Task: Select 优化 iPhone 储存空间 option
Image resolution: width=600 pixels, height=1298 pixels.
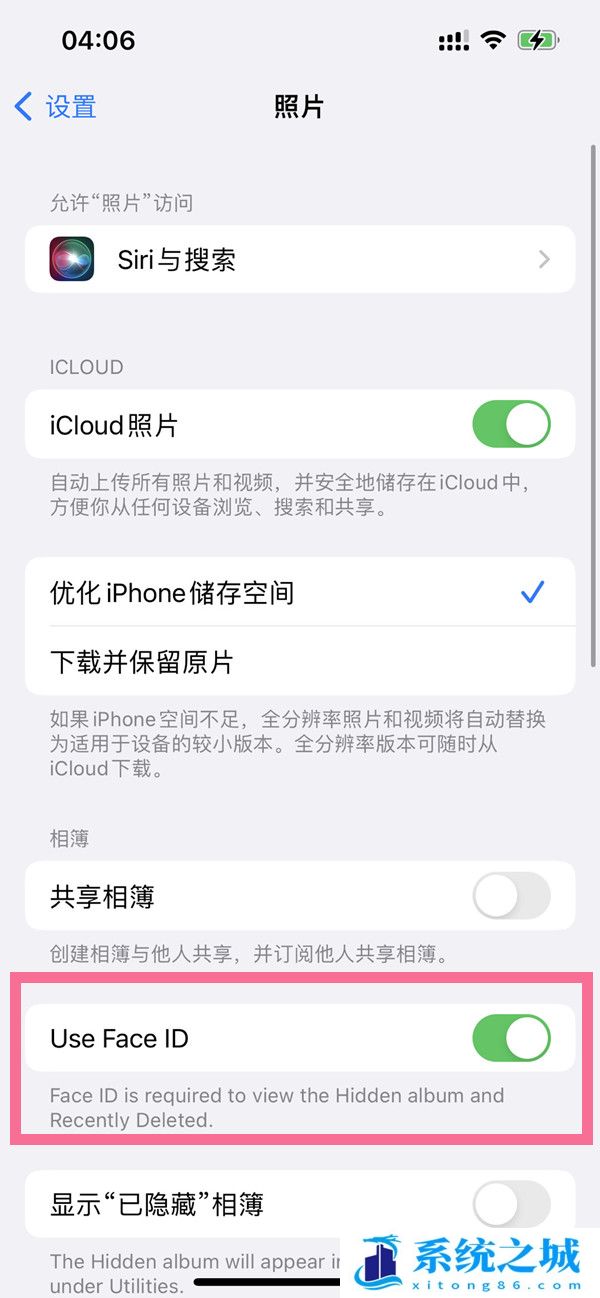Action: pos(300,593)
